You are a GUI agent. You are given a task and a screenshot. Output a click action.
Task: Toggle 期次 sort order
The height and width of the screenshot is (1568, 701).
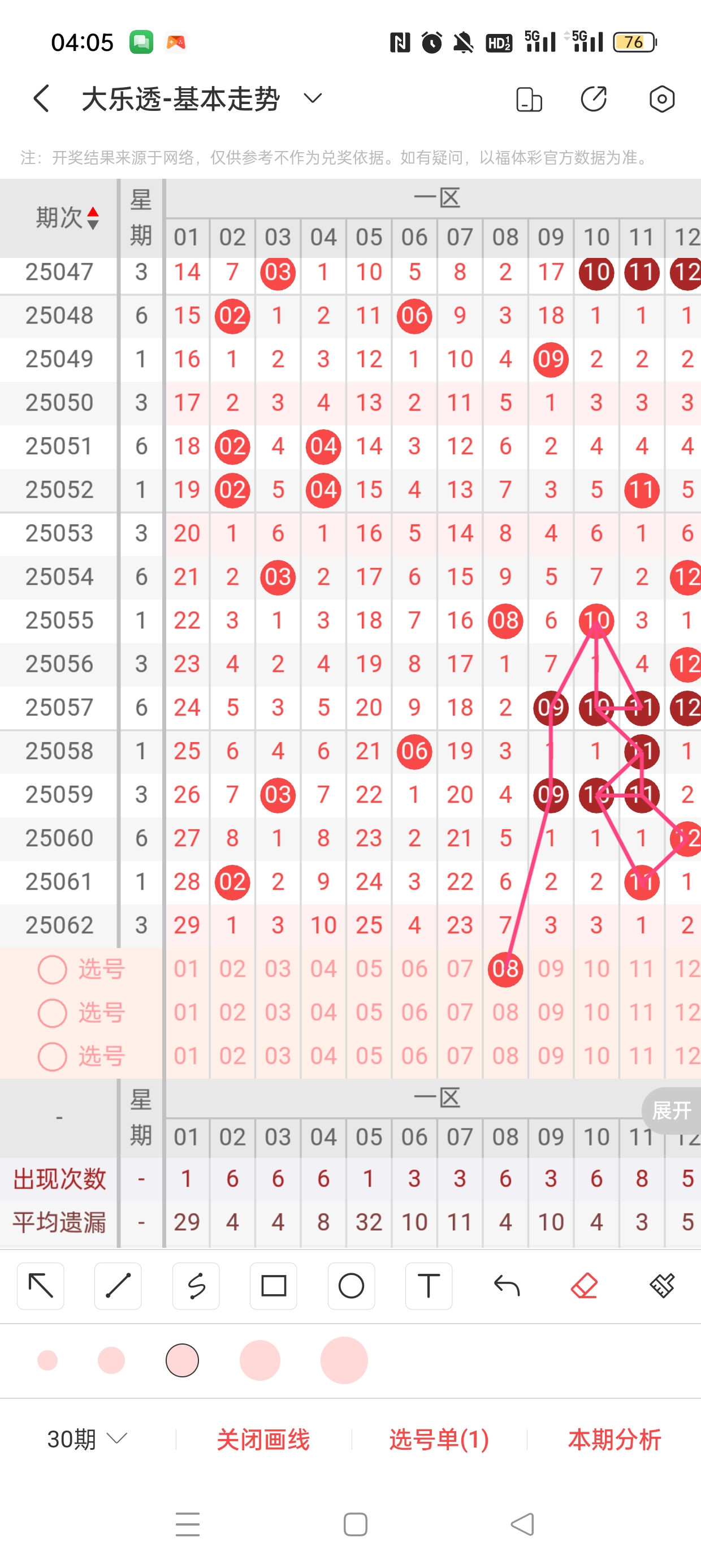tap(67, 218)
